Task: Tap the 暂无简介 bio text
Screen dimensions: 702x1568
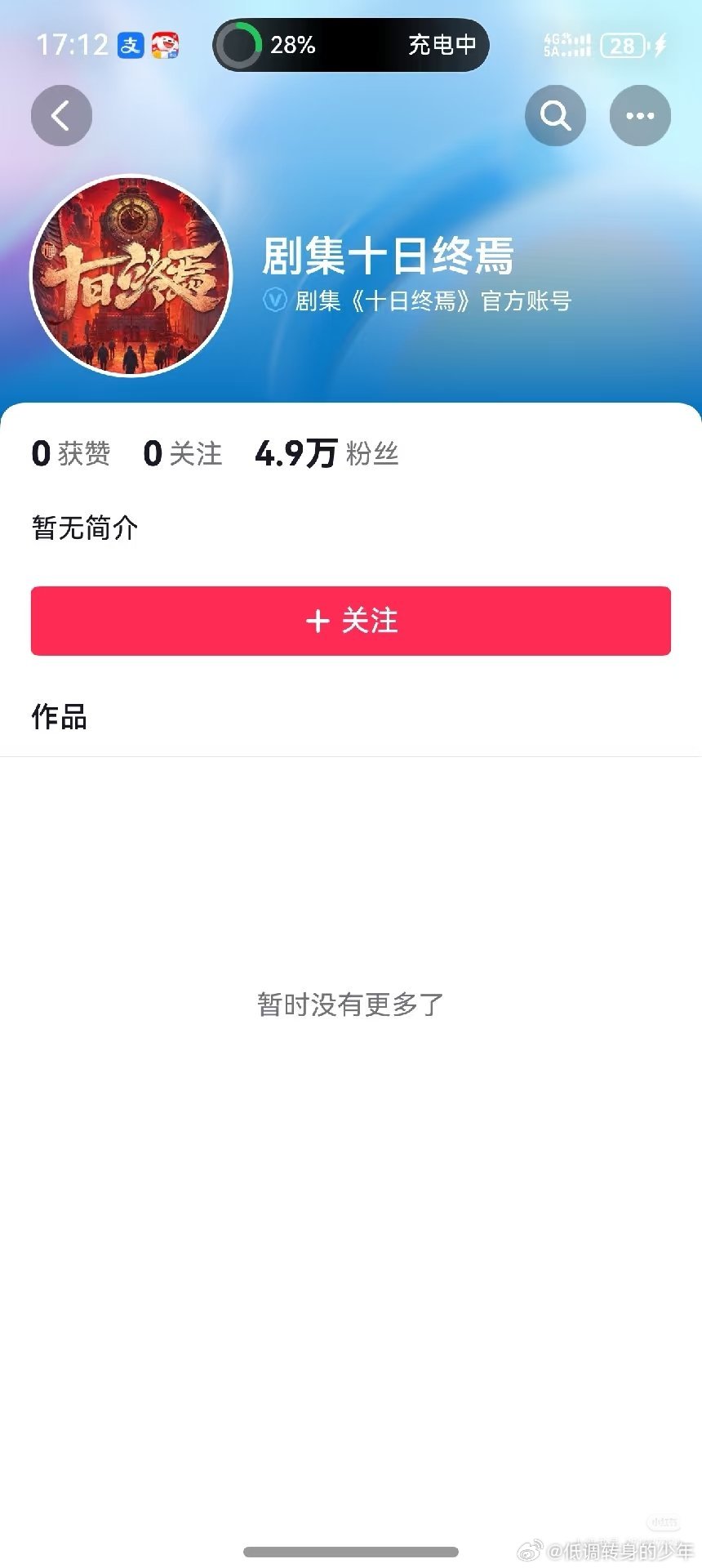Action: [x=82, y=528]
